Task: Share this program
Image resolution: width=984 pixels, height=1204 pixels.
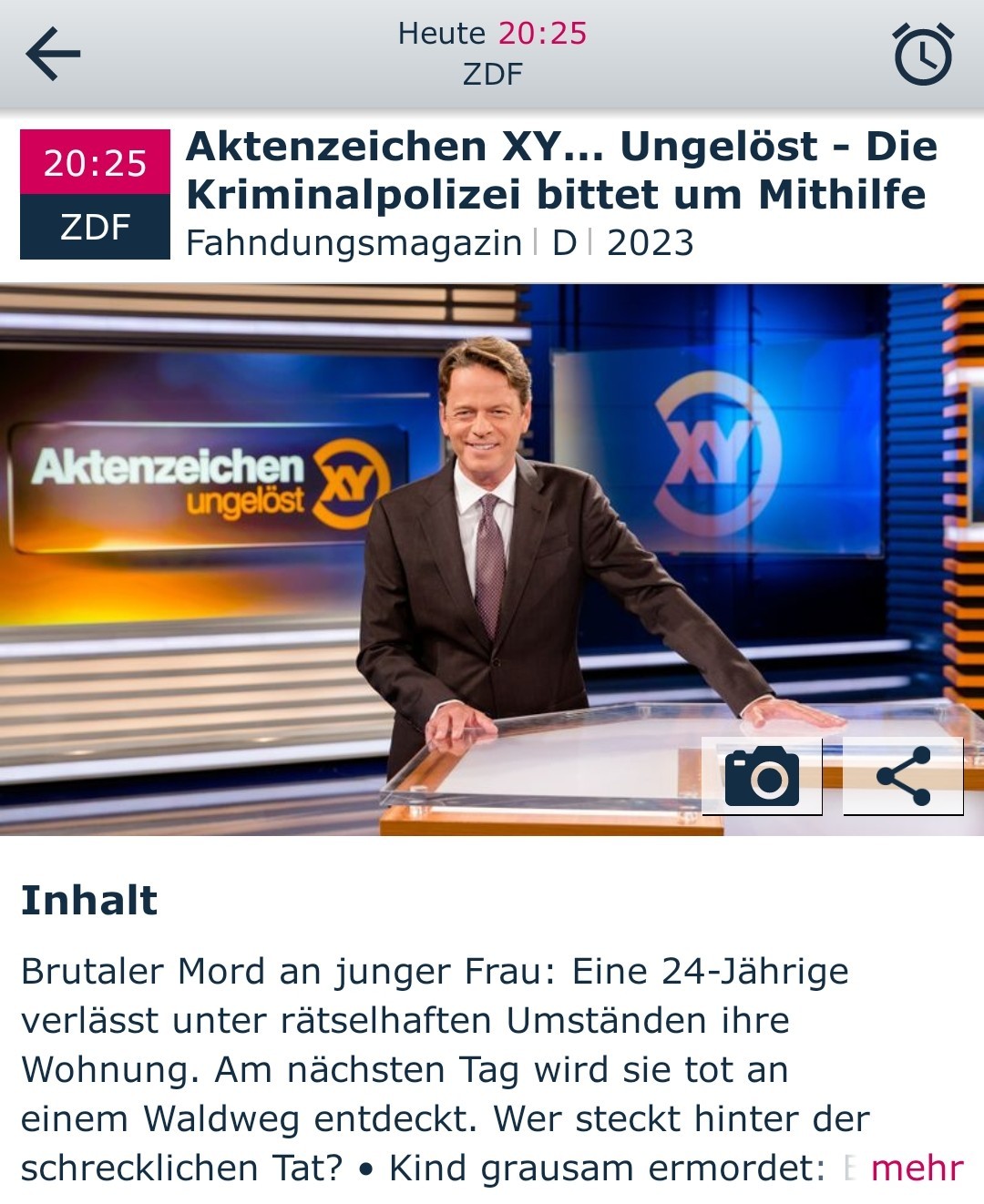Action: point(903,776)
